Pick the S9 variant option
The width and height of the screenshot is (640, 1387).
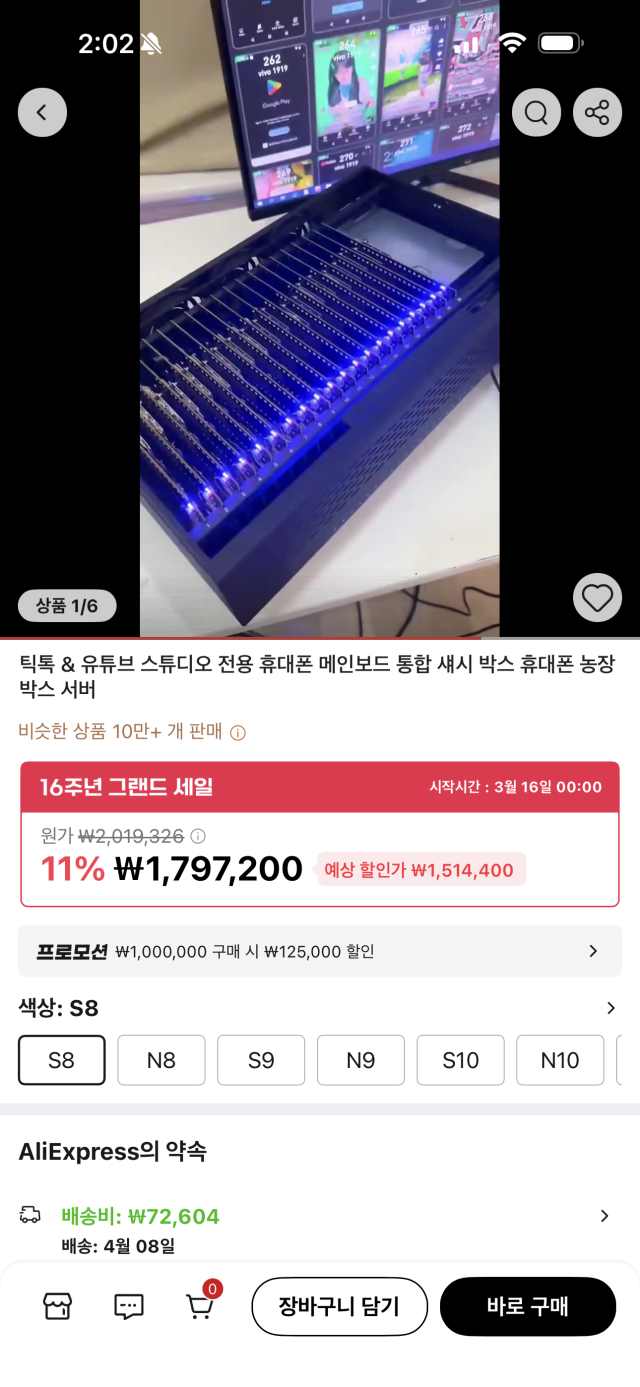tap(261, 1060)
